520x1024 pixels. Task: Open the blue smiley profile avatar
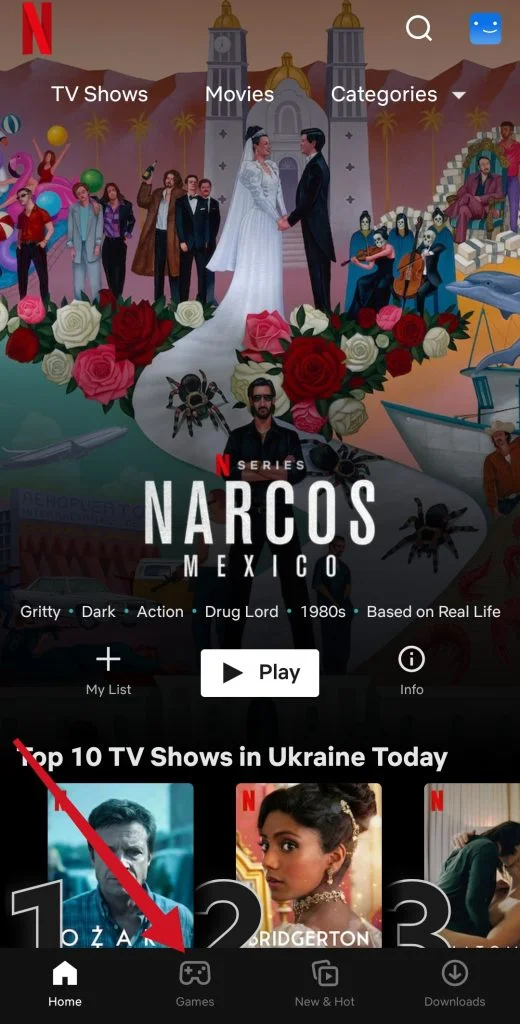485,29
